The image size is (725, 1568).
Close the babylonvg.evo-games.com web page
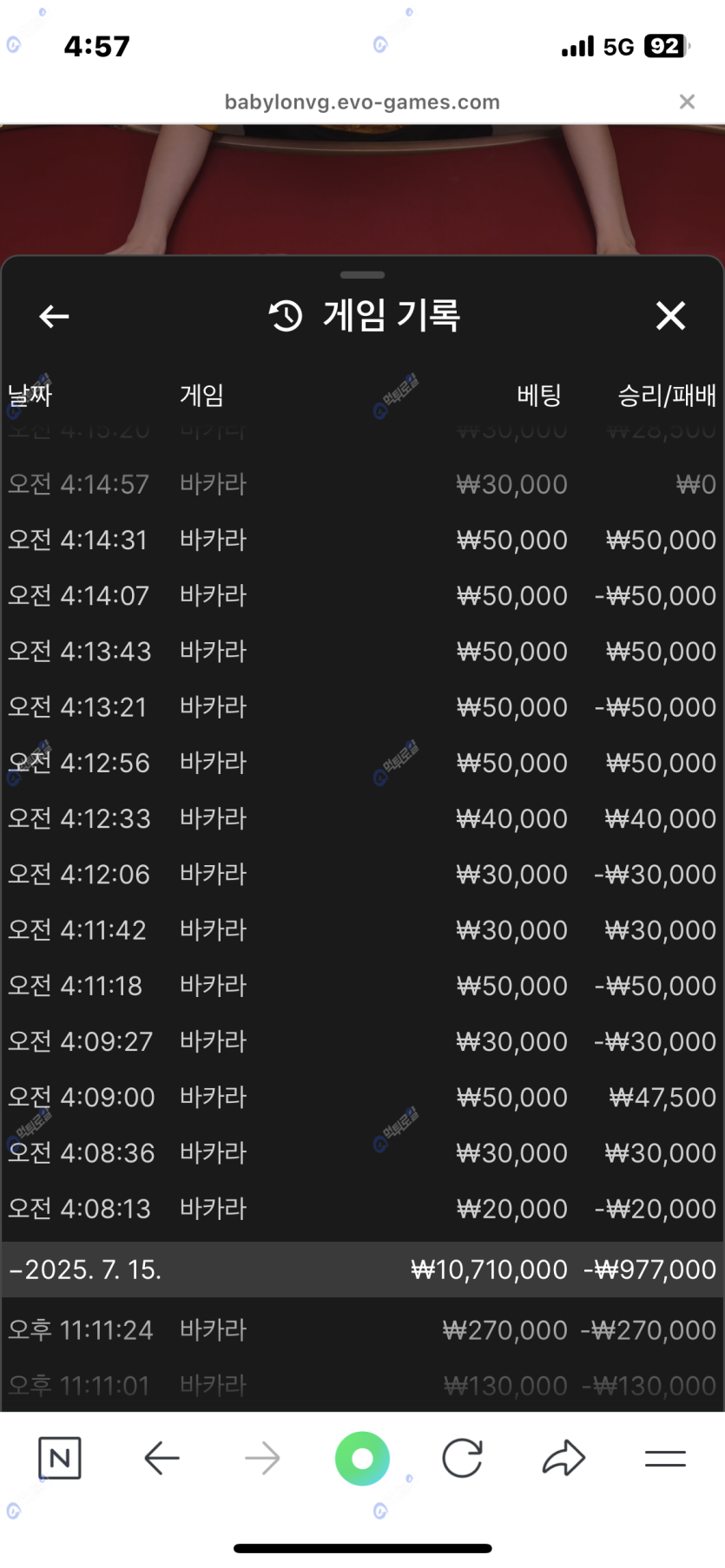tap(687, 102)
